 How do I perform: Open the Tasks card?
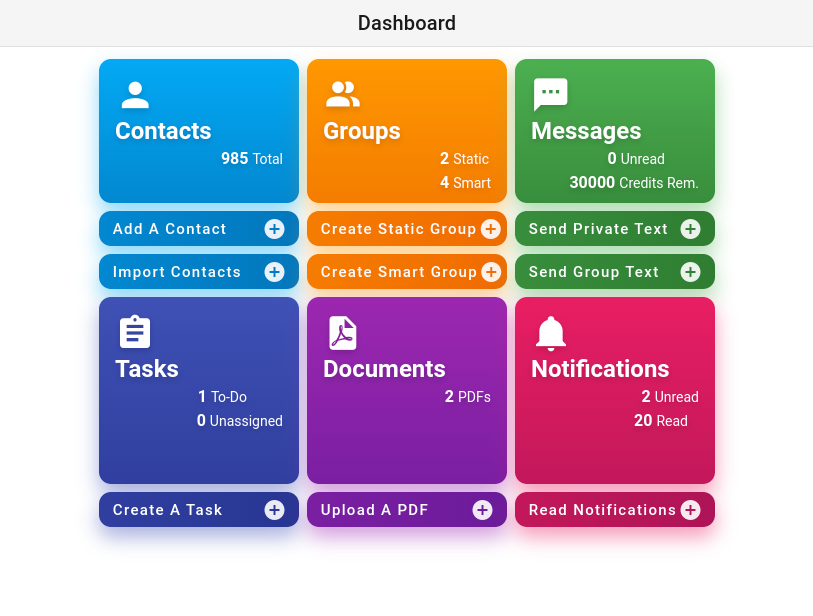coord(198,390)
